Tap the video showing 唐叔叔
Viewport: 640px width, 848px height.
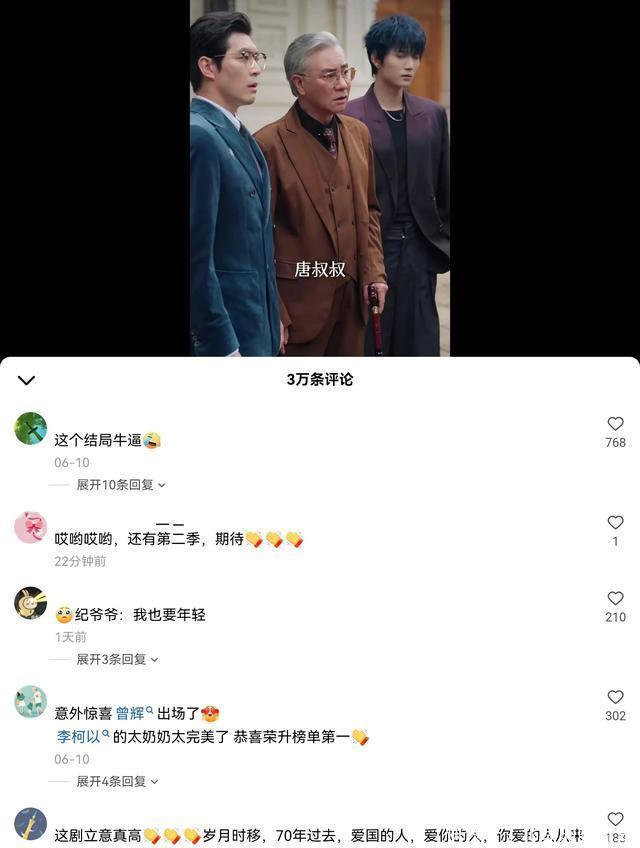click(x=320, y=178)
